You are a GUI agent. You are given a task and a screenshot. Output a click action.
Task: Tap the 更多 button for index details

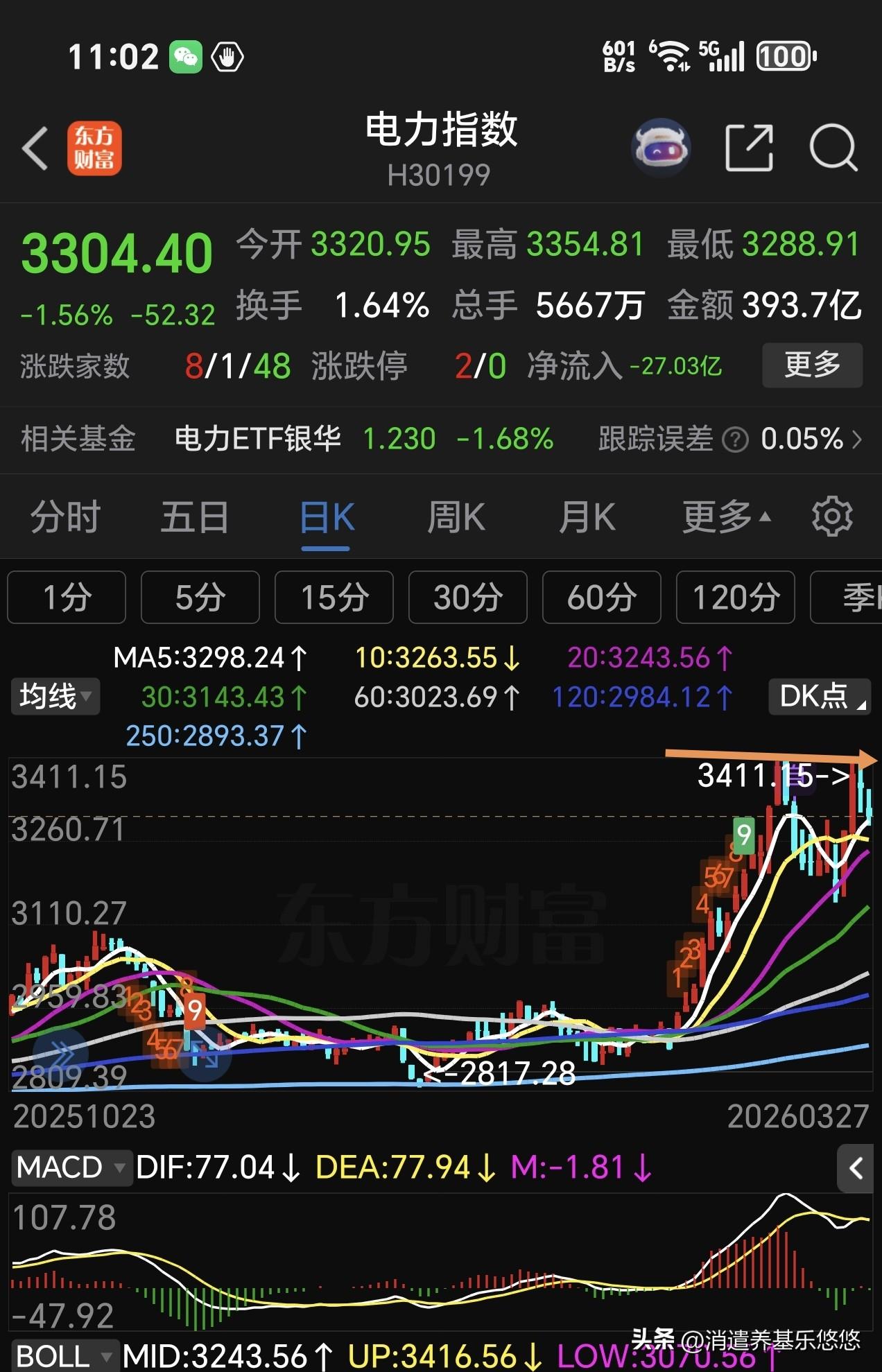click(x=811, y=365)
